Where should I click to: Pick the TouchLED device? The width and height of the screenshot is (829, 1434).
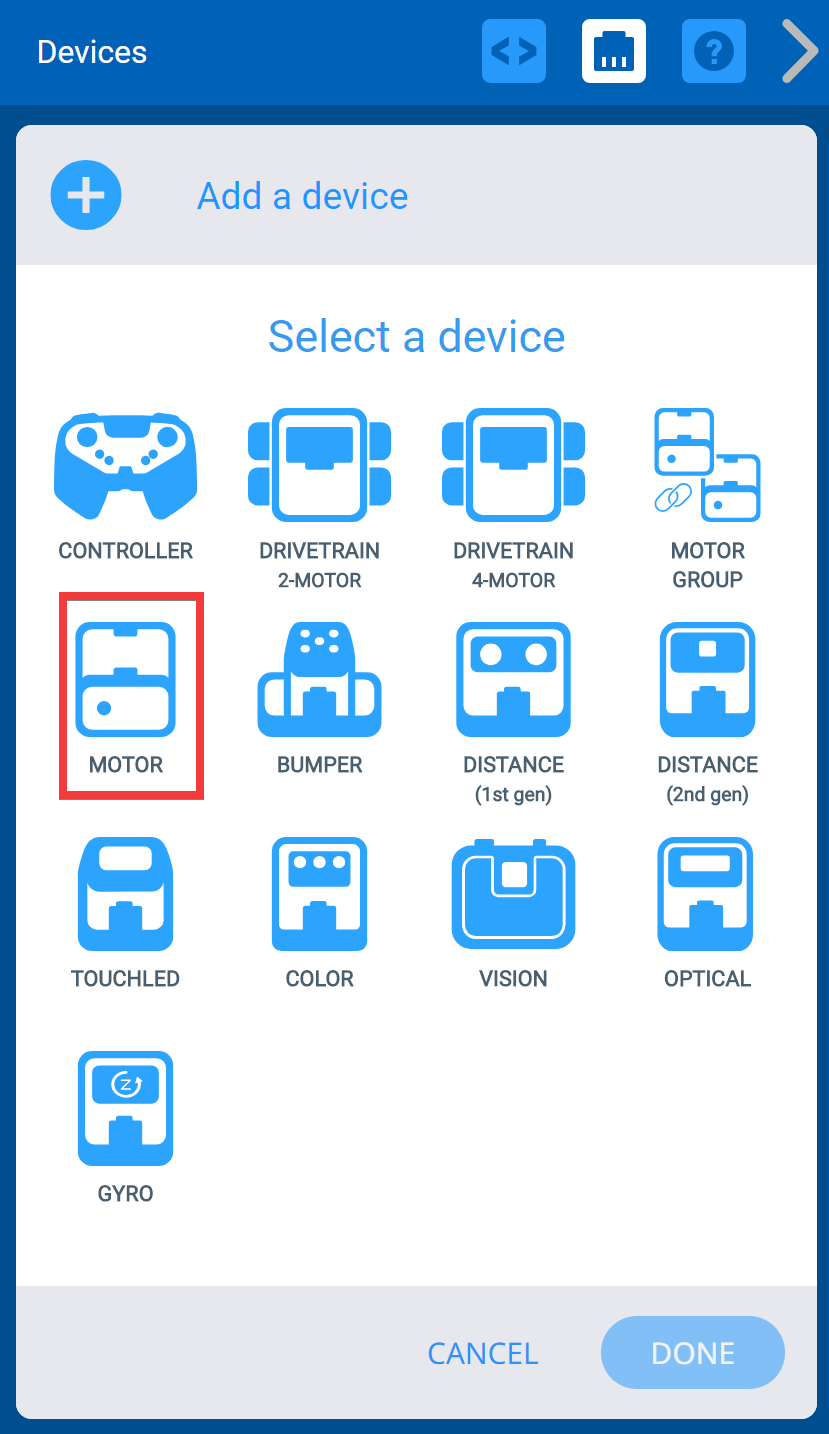click(124, 893)
